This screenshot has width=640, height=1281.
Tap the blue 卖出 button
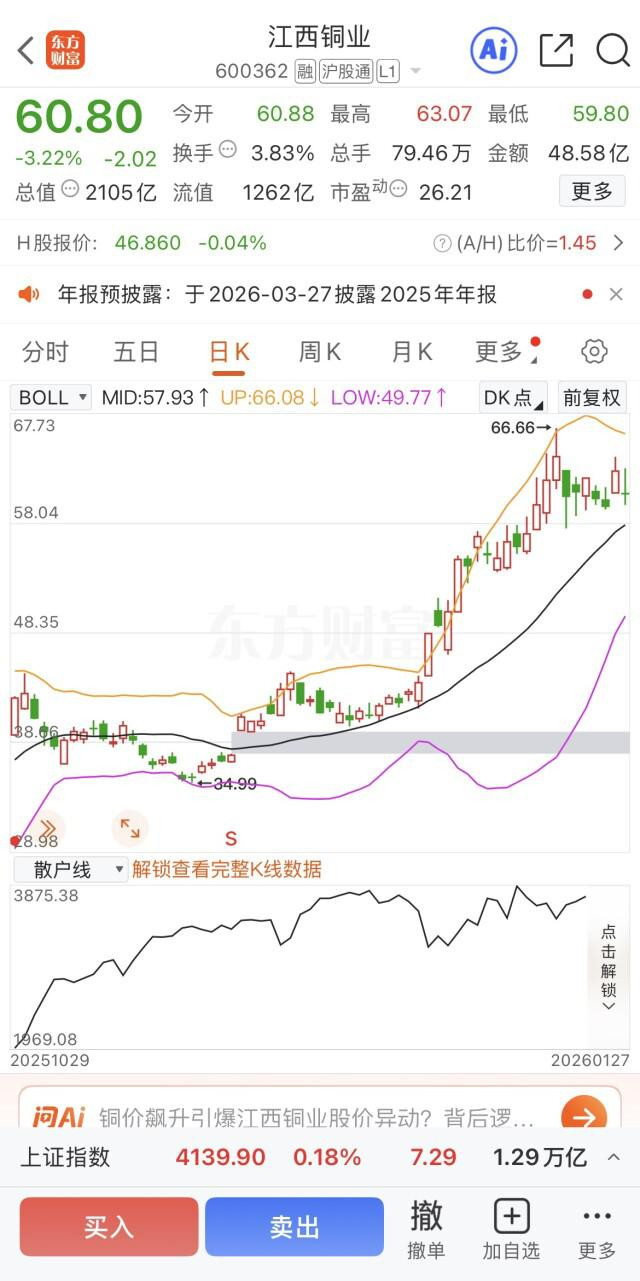tap(294, 1227)
